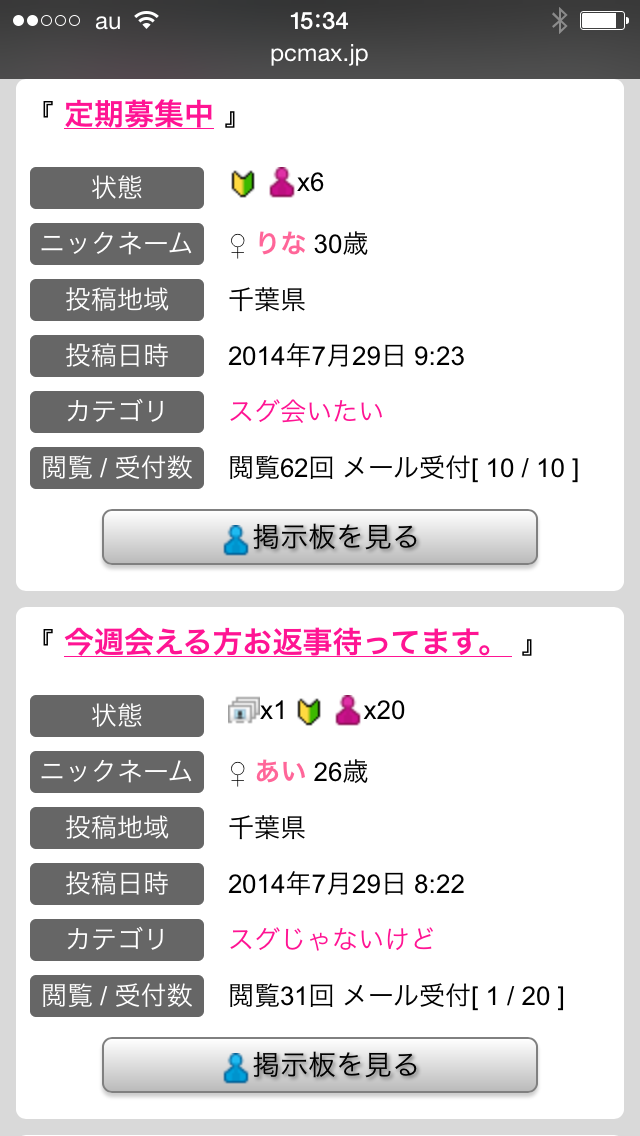Open the 今週会える方お返事待ってます。 link

point(287,643)
